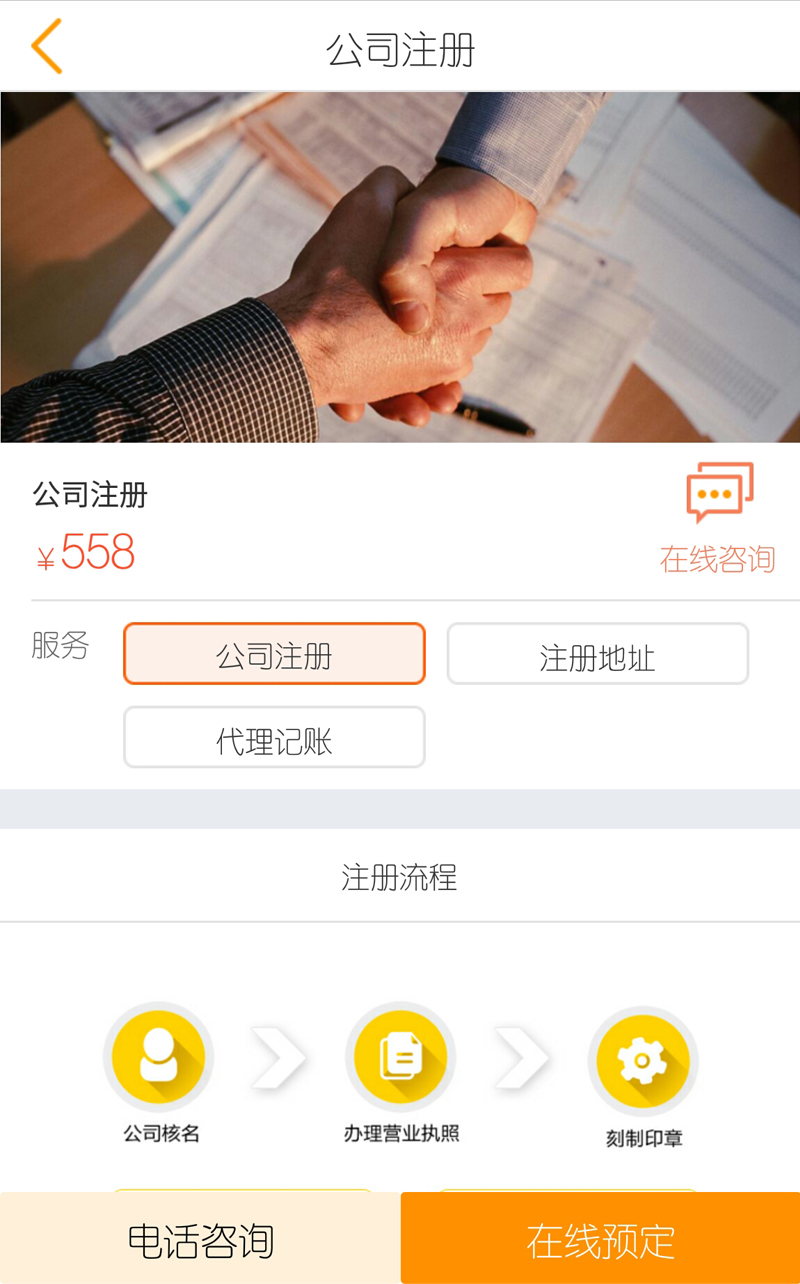
Task: Go back using the orange arrow
Action: (x=46, y=46)
